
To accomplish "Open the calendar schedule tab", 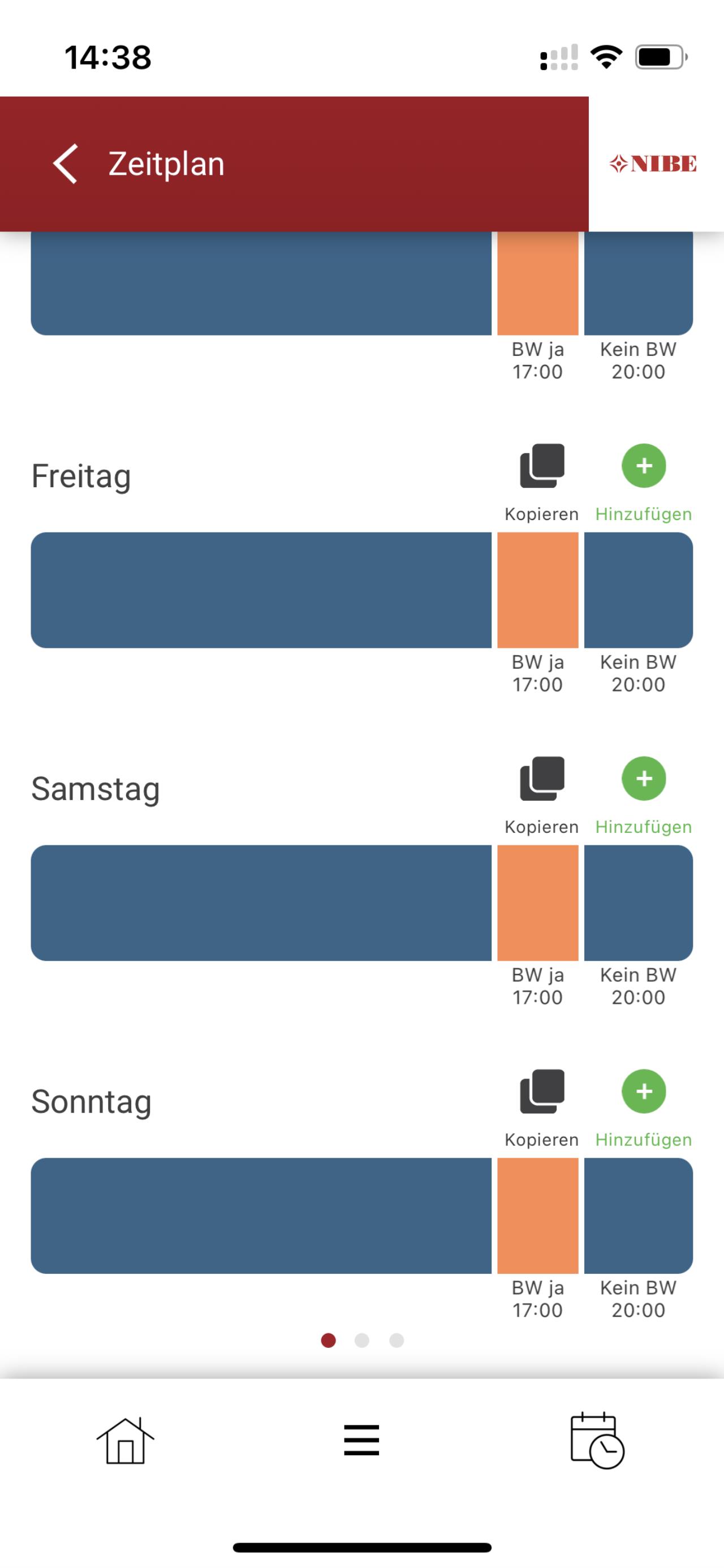I will coord(597,1440).
